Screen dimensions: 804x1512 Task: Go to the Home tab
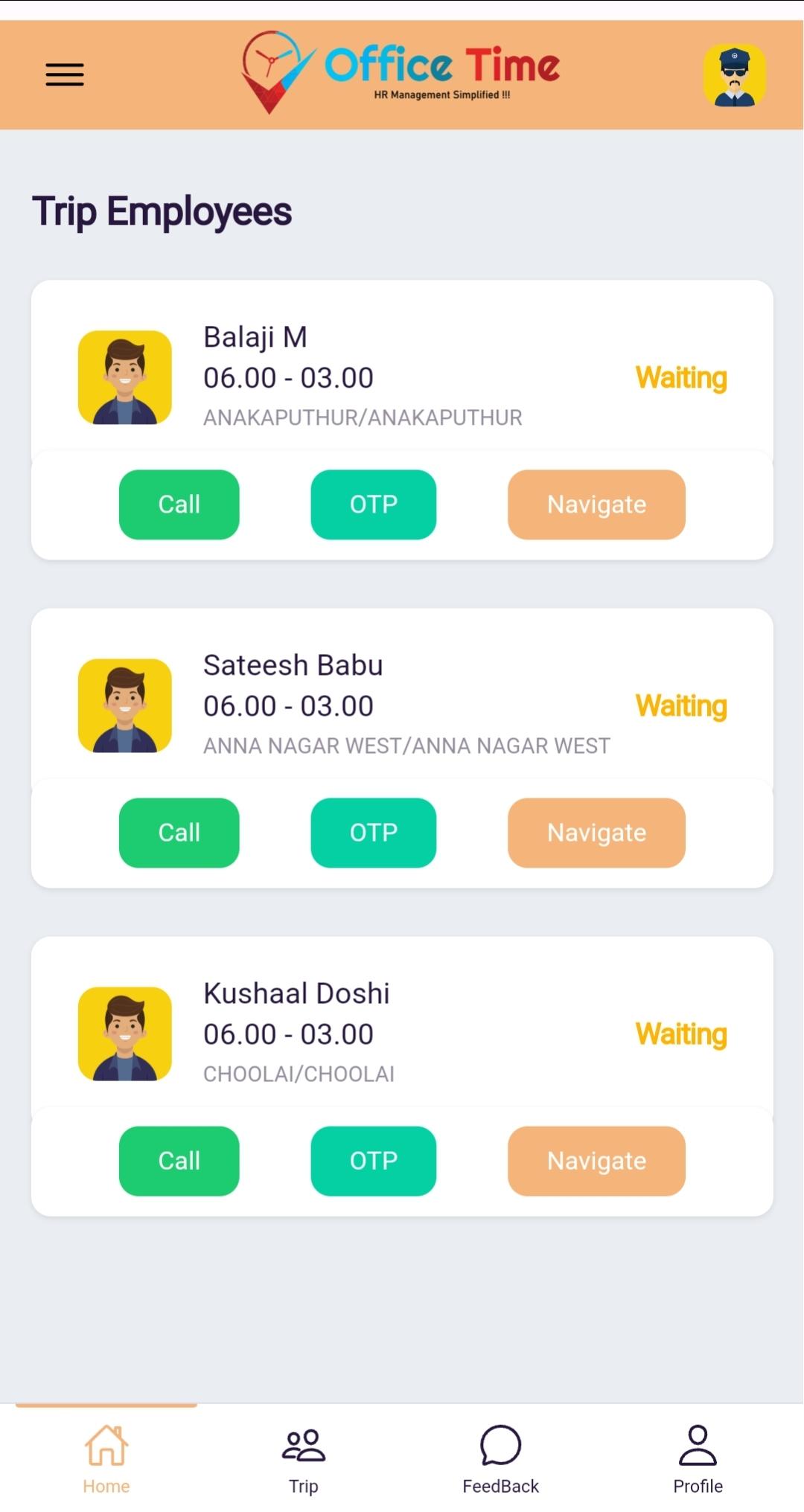click(106, 1458)
